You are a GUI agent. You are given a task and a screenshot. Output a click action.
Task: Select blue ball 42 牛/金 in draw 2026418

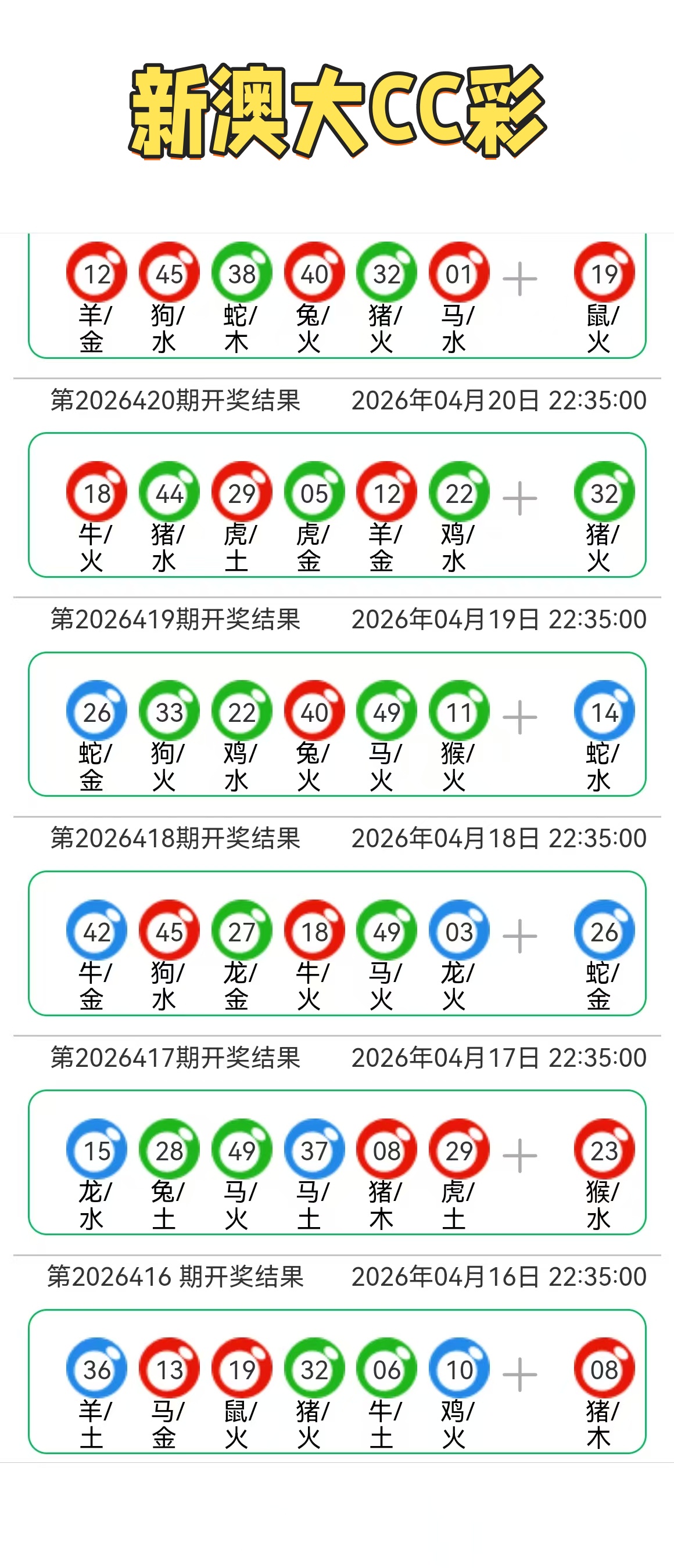96,929
